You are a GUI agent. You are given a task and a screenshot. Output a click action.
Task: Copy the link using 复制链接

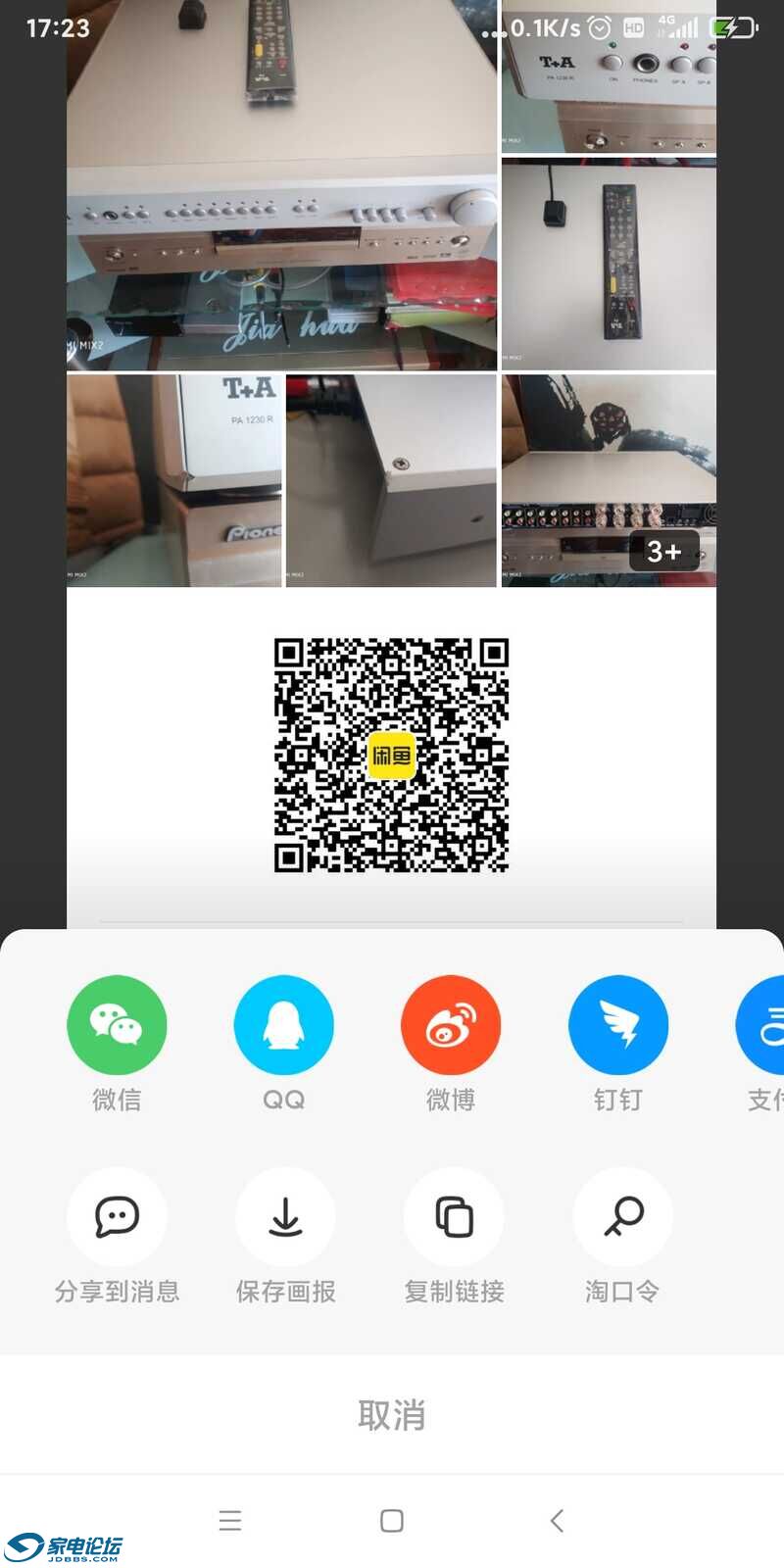(454, 1216)
